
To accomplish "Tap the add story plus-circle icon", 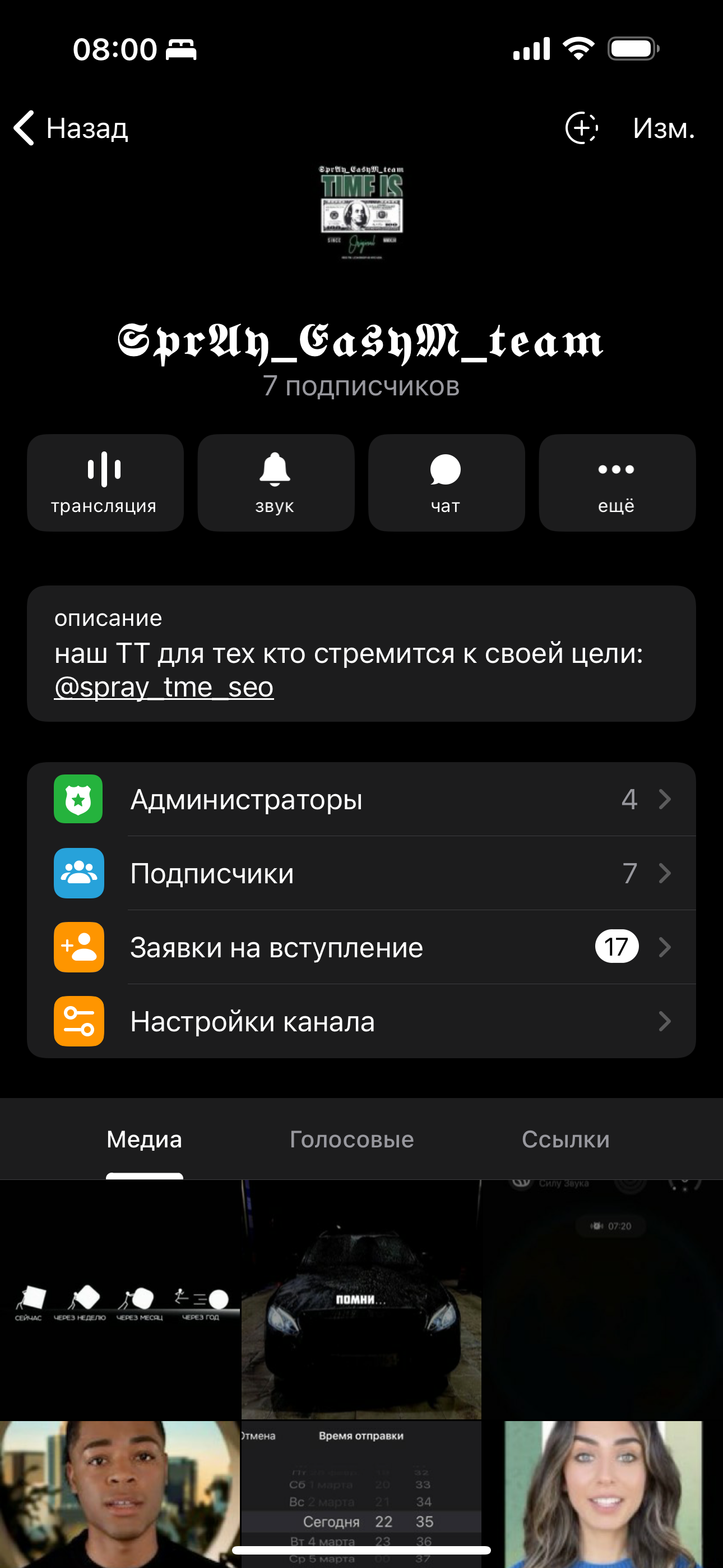I will 581,128.
